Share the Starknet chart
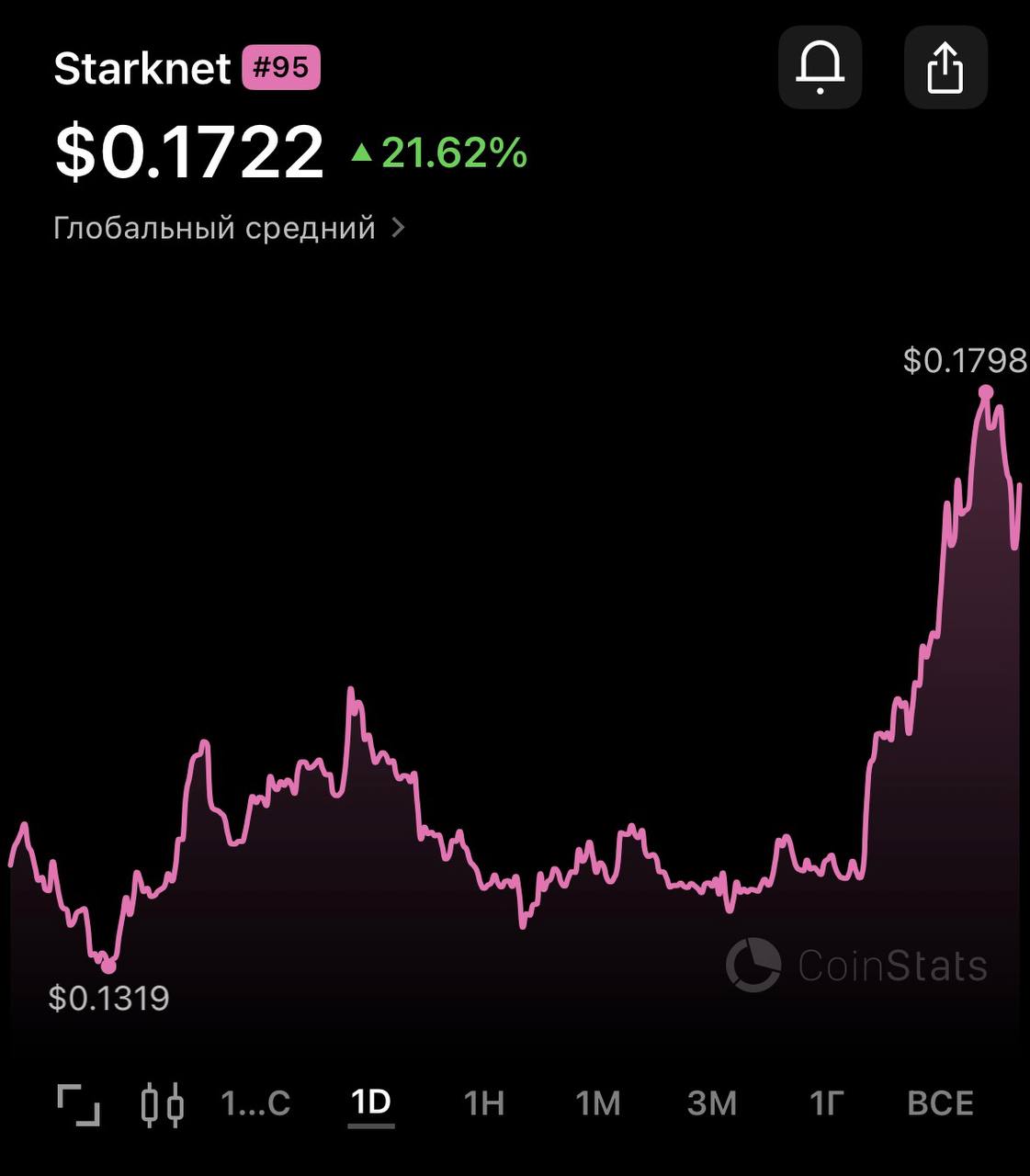Screen dimensions: 1030x1176 click(945, 67)
